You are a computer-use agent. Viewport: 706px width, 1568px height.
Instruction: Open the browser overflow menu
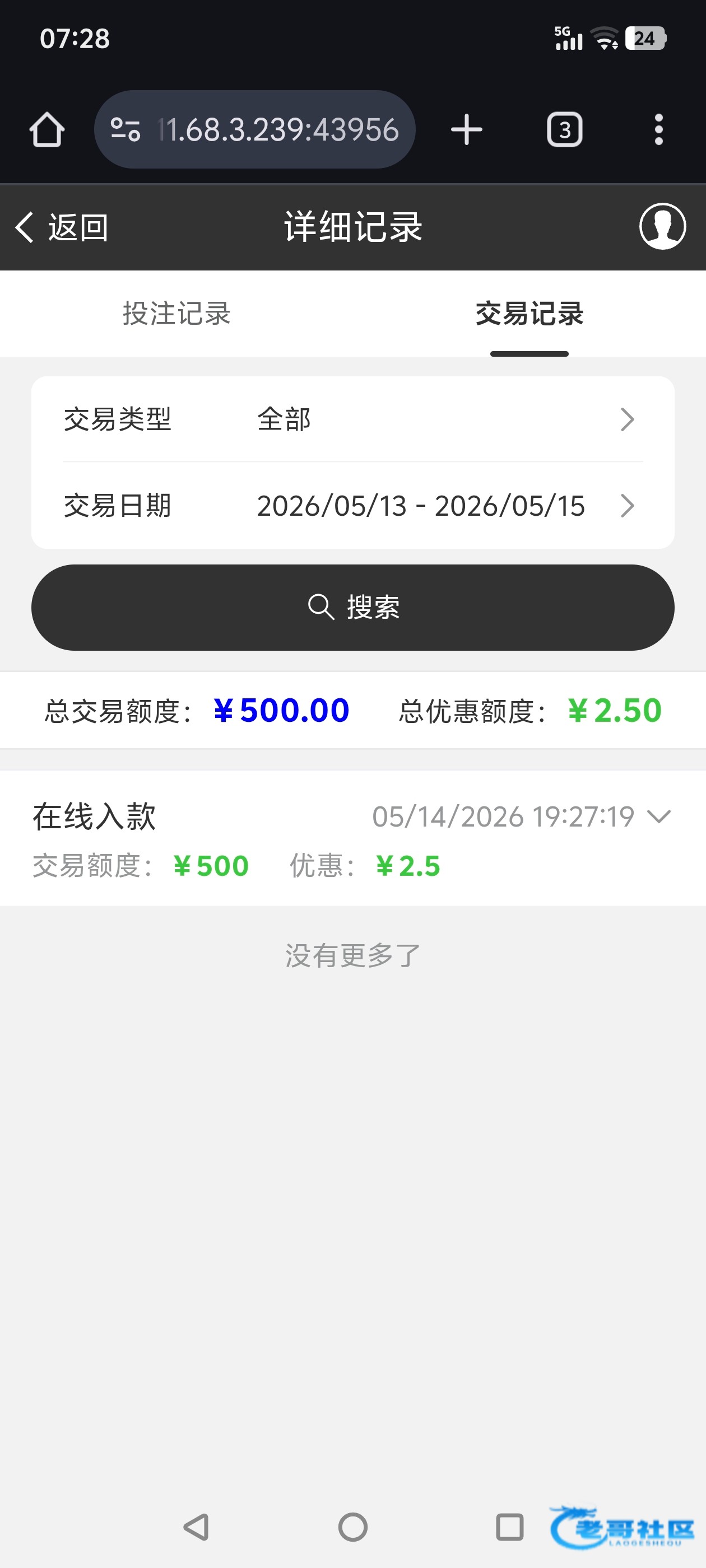[x=658, y=130]
